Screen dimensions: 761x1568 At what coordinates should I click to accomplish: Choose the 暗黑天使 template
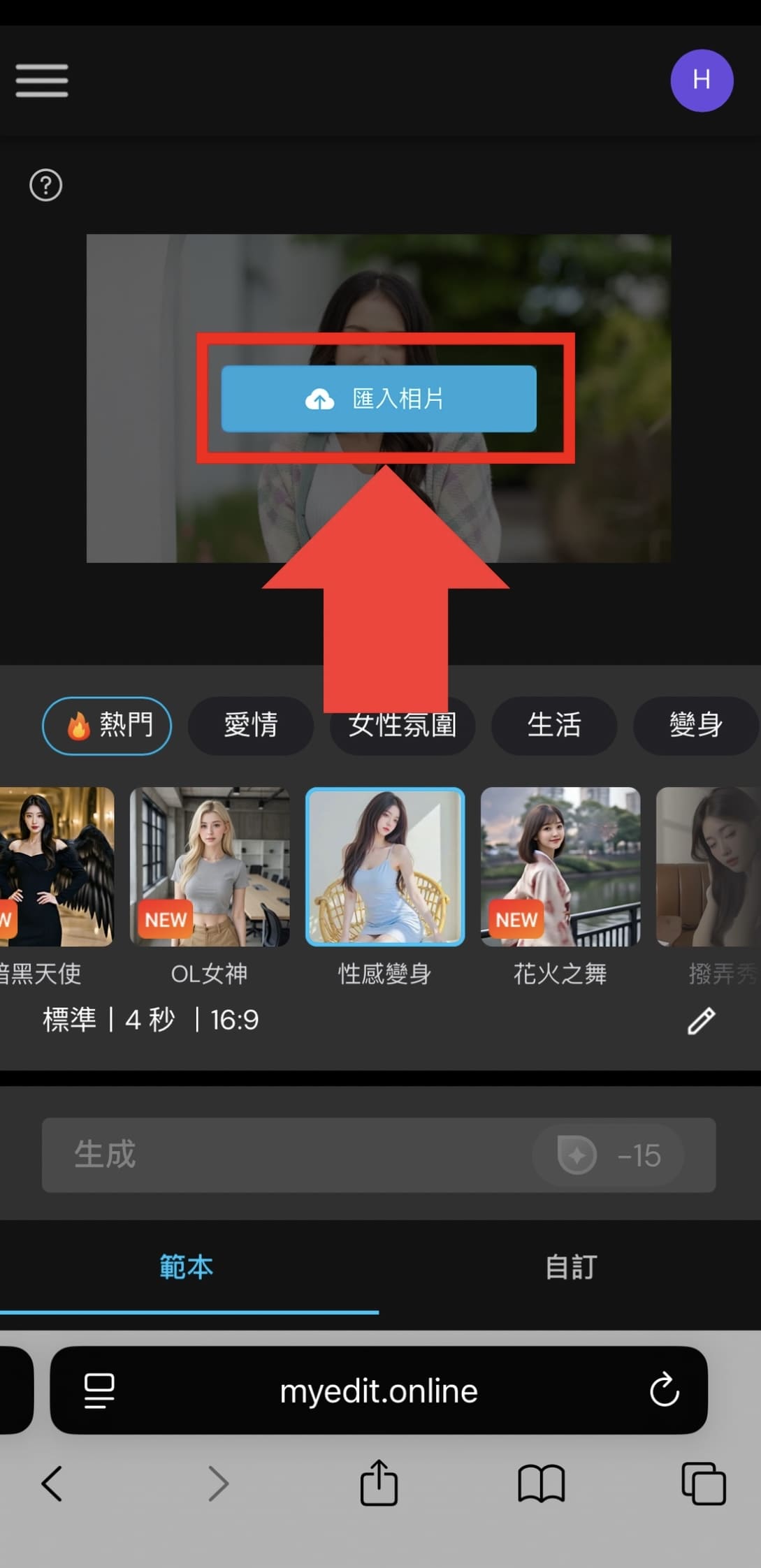pyautogui.click(x=56, y=867)
